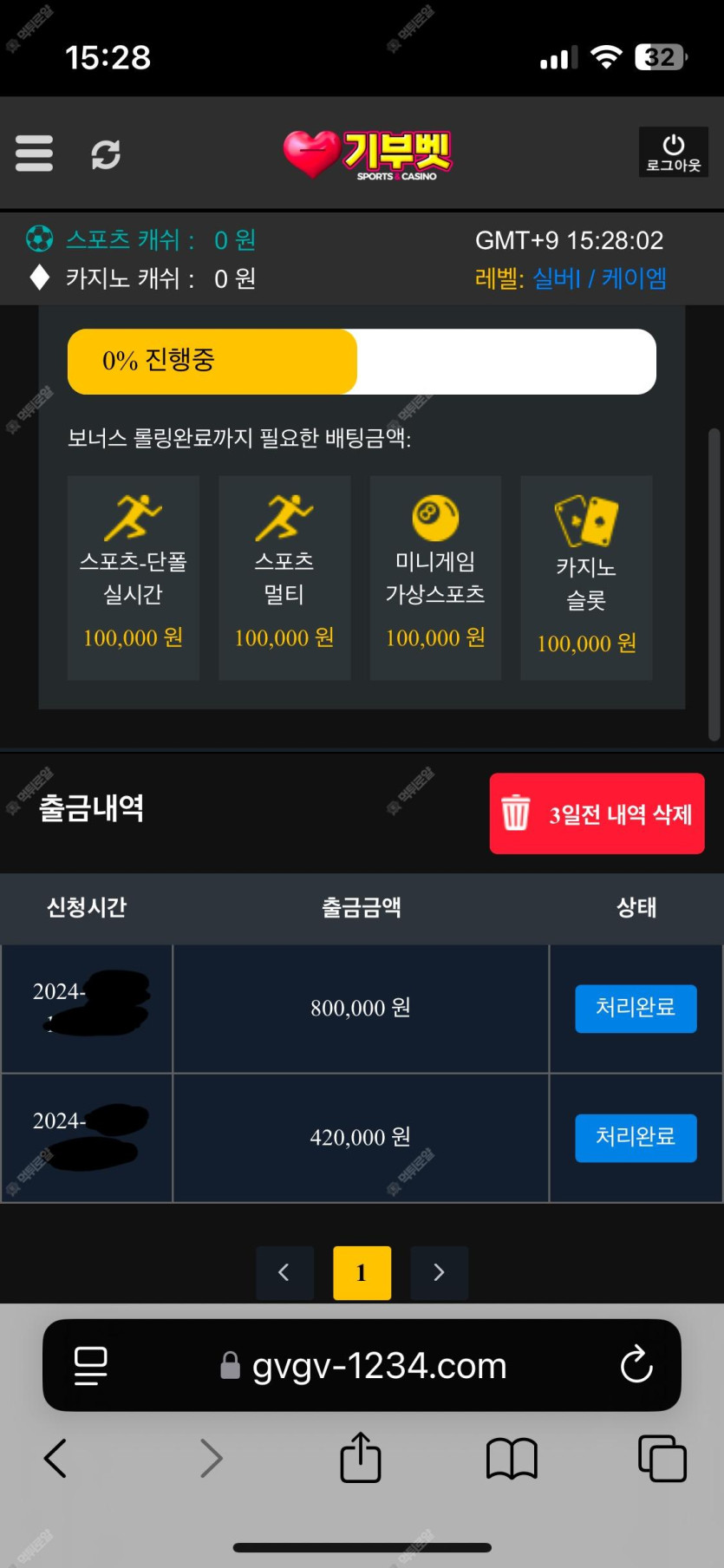Tap the refresh arrows icon in header
This screenshot has height=1568, width=724.
[106, 154]
